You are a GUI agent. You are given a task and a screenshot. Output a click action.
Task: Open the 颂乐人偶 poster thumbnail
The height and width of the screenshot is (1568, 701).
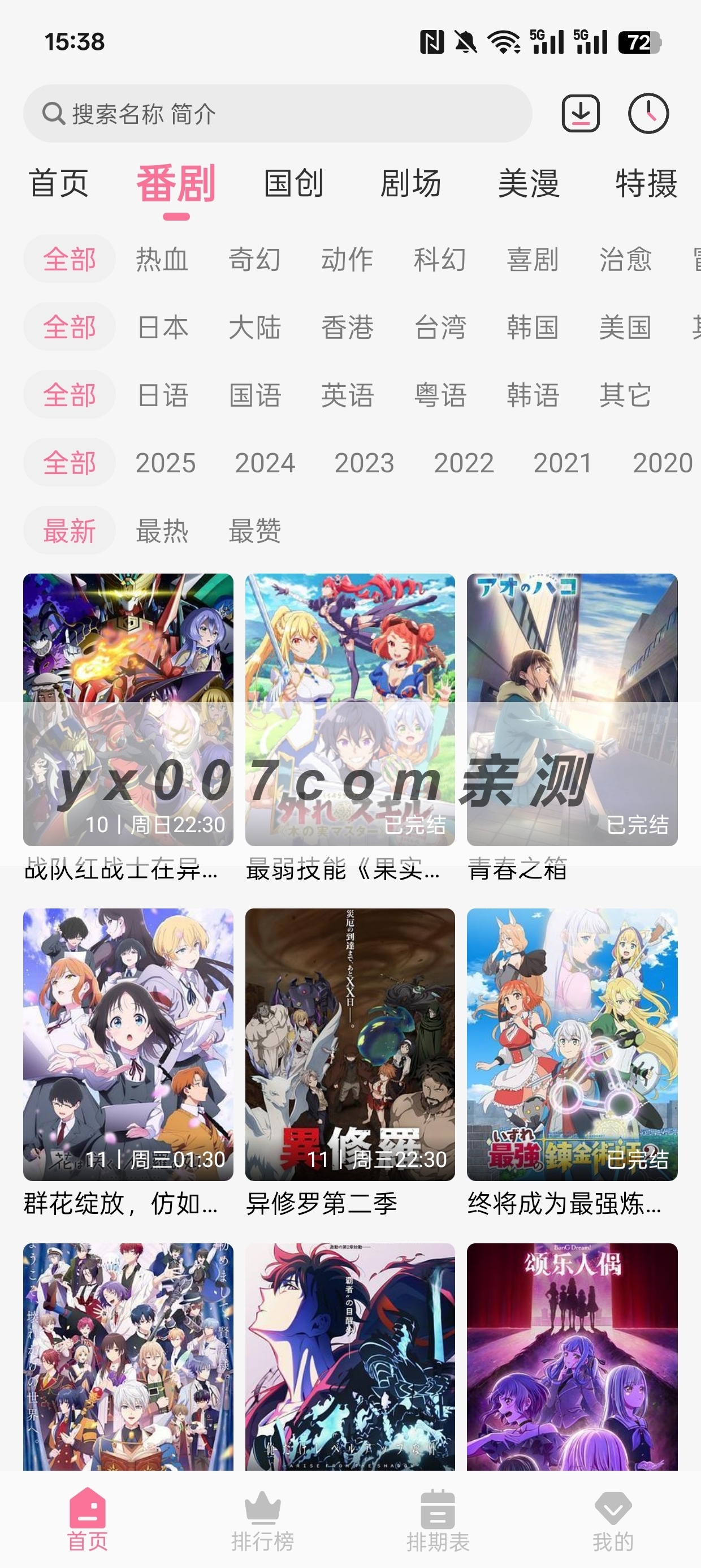point(573,1369)
